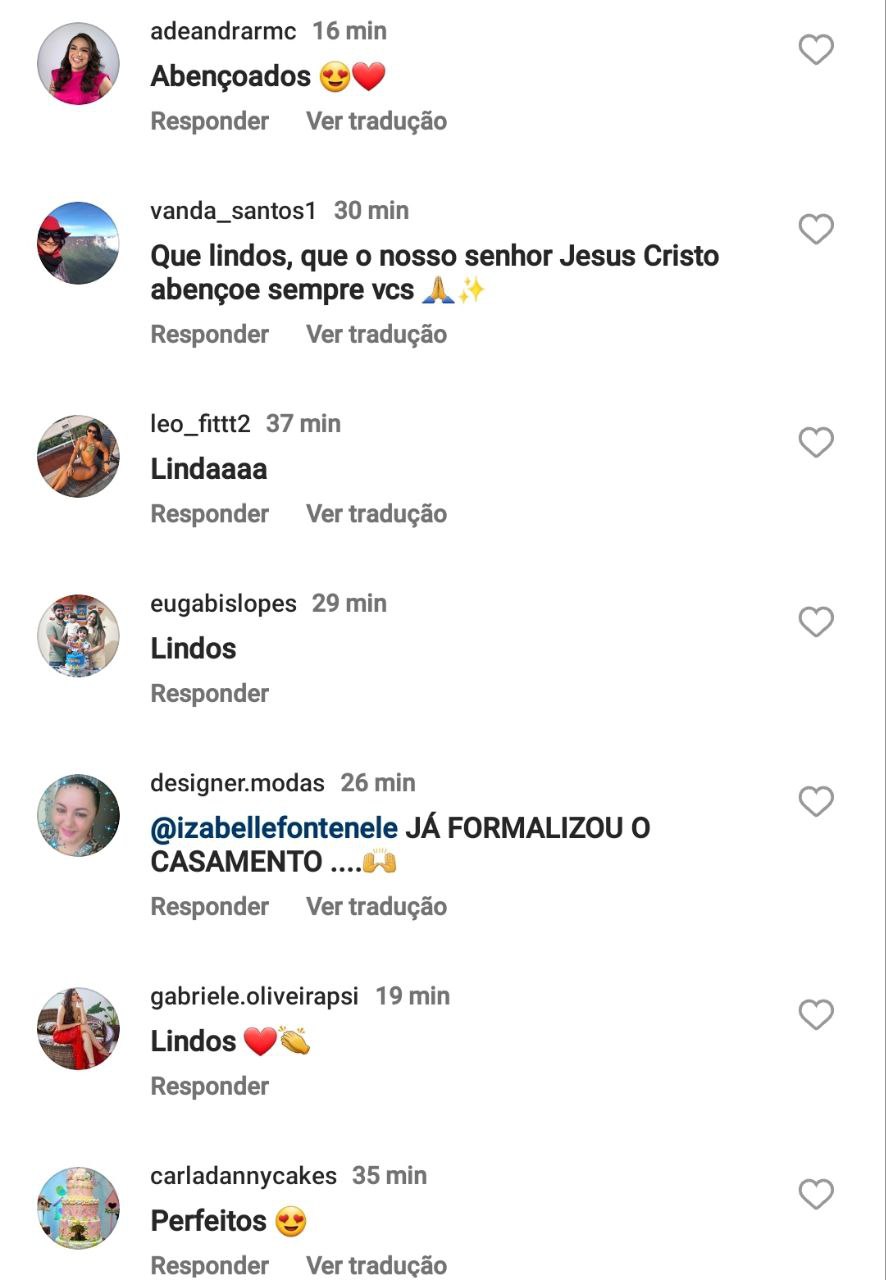Like gabriele.oliveirapsi's comment

click(816, 1014)
